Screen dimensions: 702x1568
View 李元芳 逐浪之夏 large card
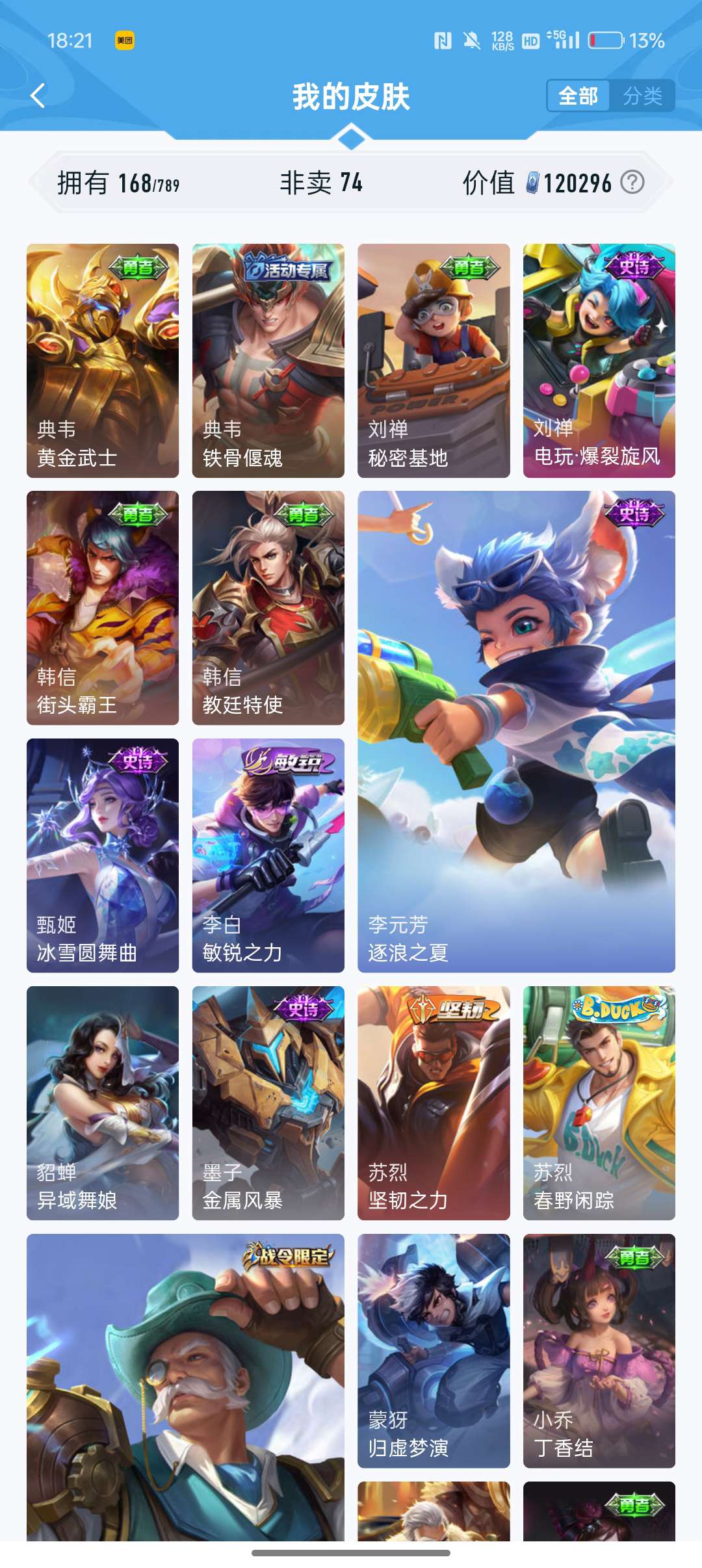click(x=516, y=731)
